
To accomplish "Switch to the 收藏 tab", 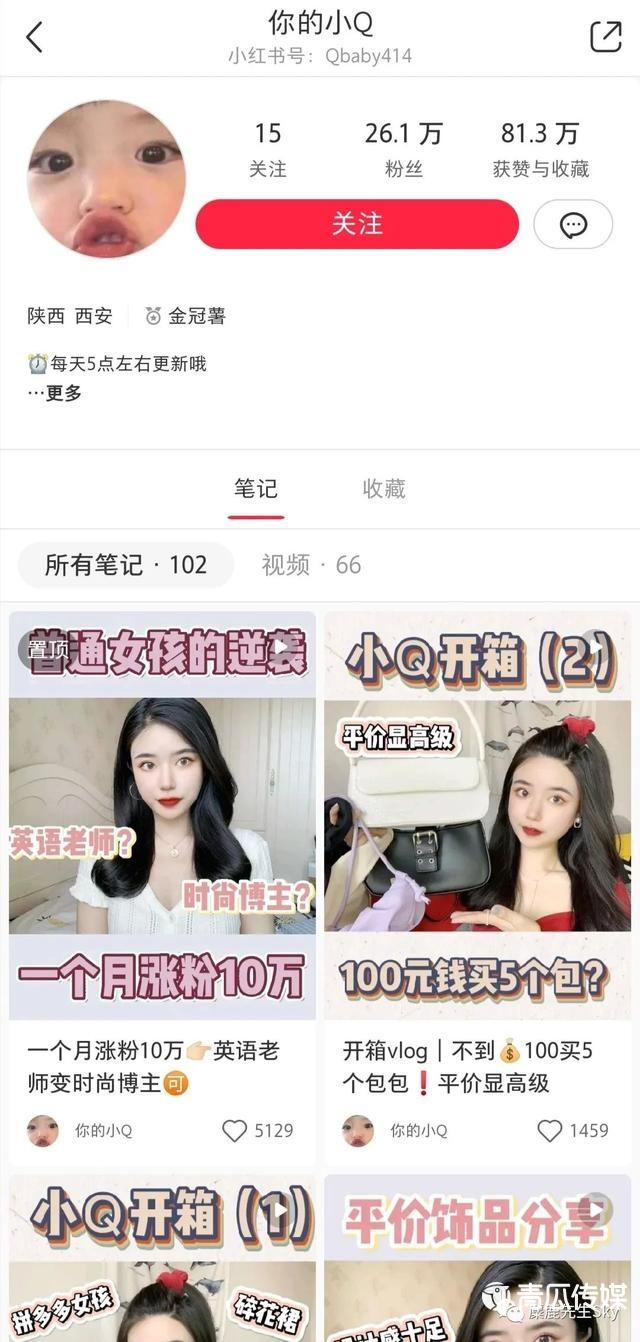I will (x=383, y=489).
